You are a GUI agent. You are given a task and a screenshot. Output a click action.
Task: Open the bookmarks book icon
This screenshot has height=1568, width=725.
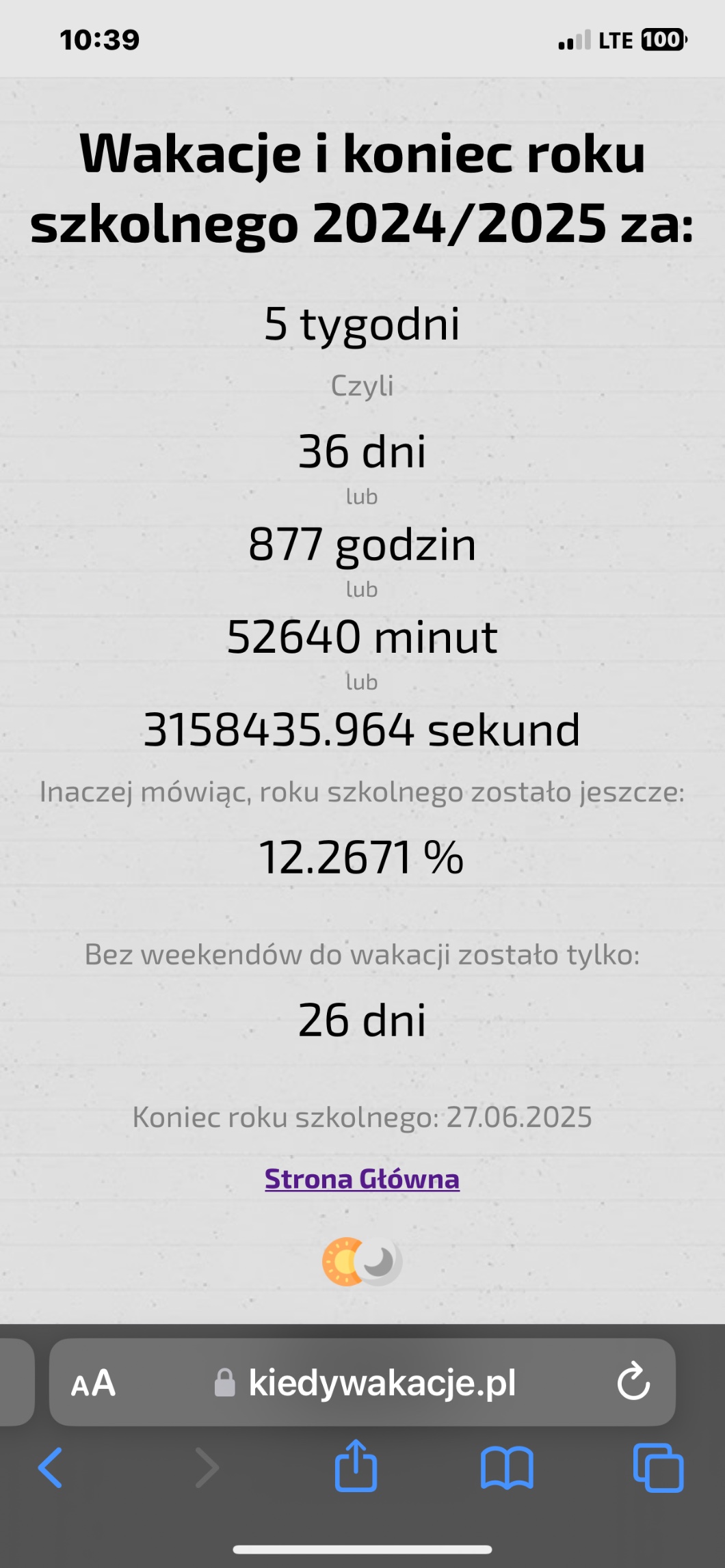507,1468
